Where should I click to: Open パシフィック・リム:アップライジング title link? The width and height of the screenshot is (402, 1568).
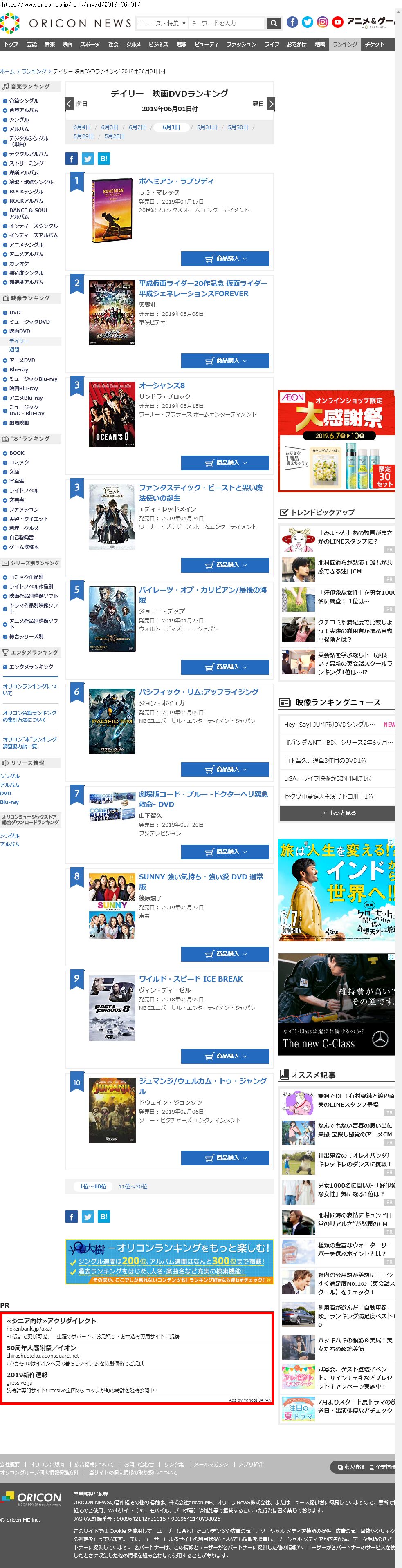199,692
